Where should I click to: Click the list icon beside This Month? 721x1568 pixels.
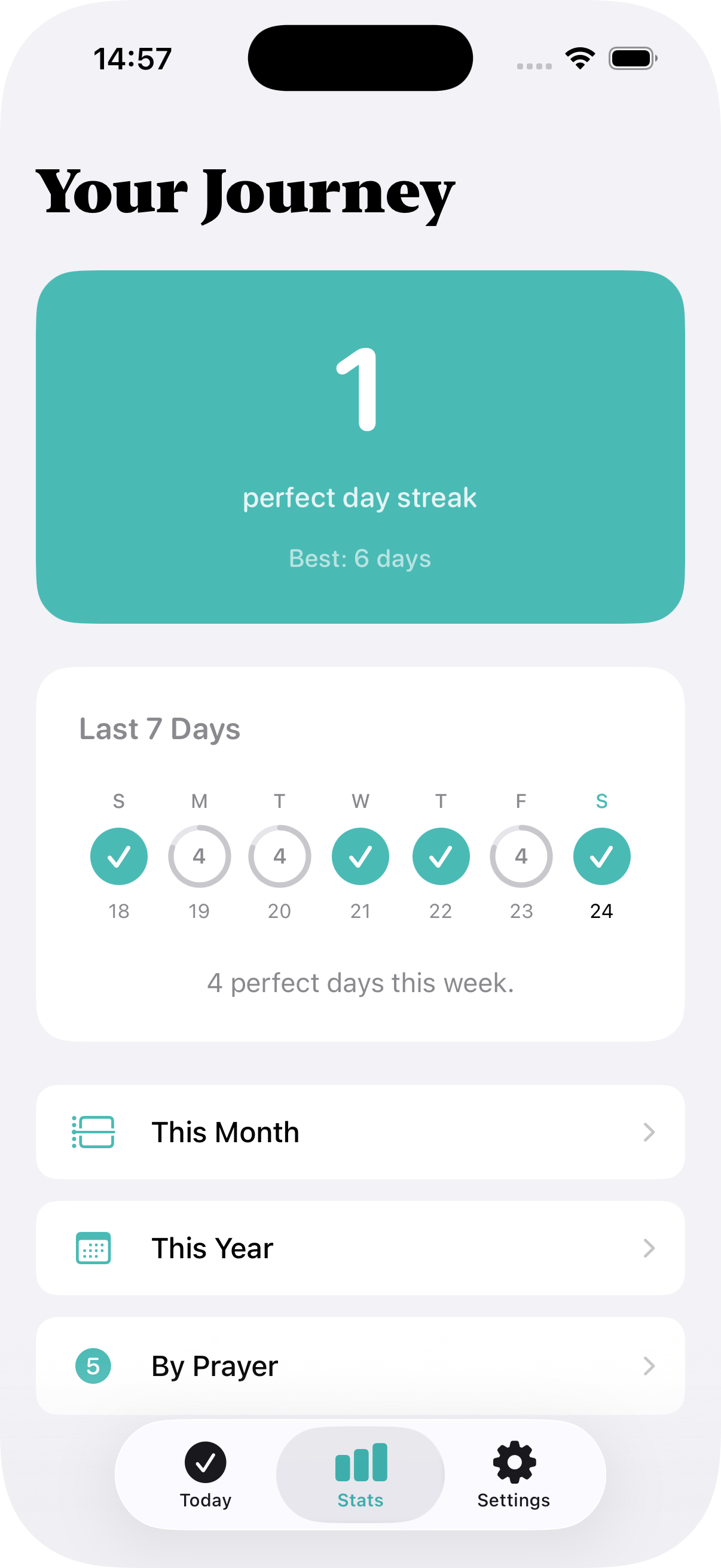point(93,1132)
